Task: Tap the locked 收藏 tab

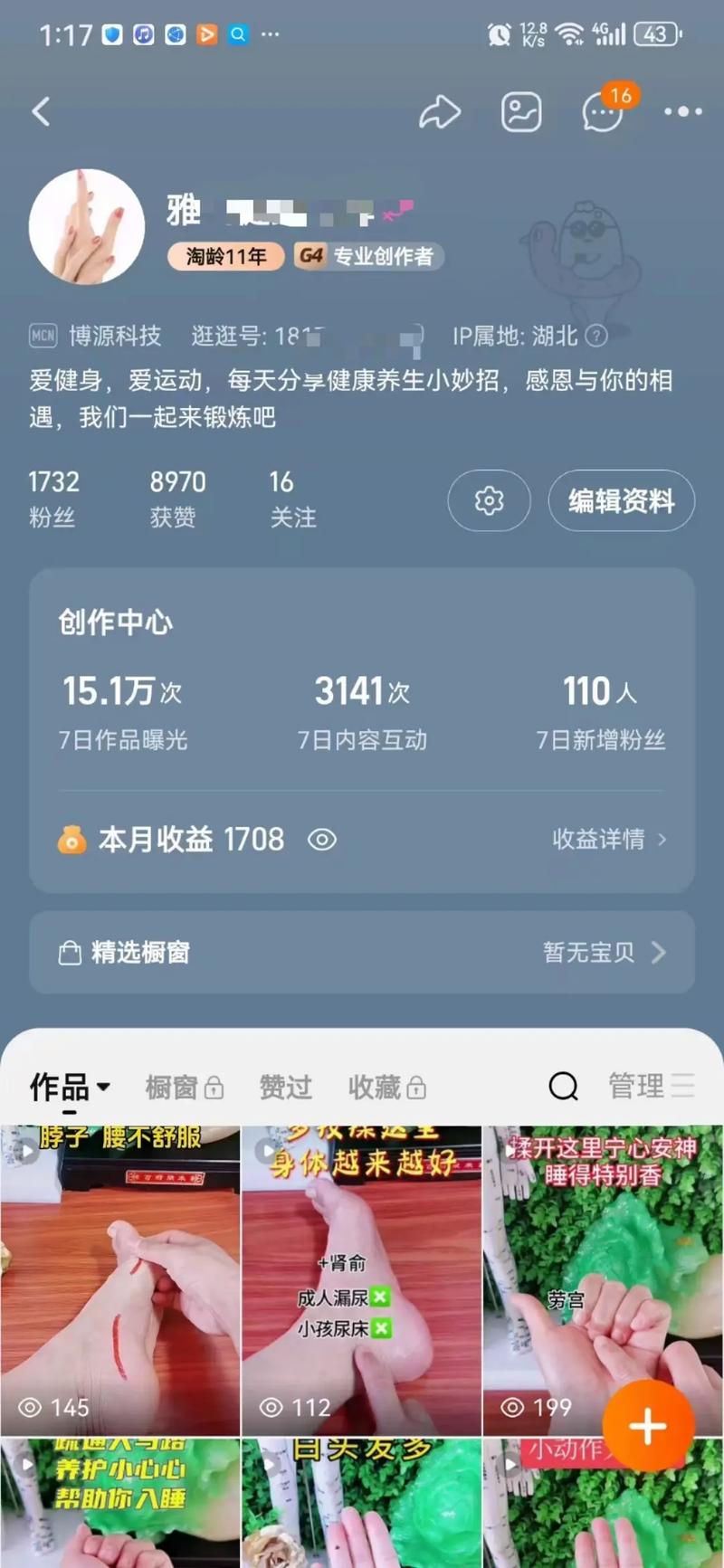Action: coord(386,1087)
